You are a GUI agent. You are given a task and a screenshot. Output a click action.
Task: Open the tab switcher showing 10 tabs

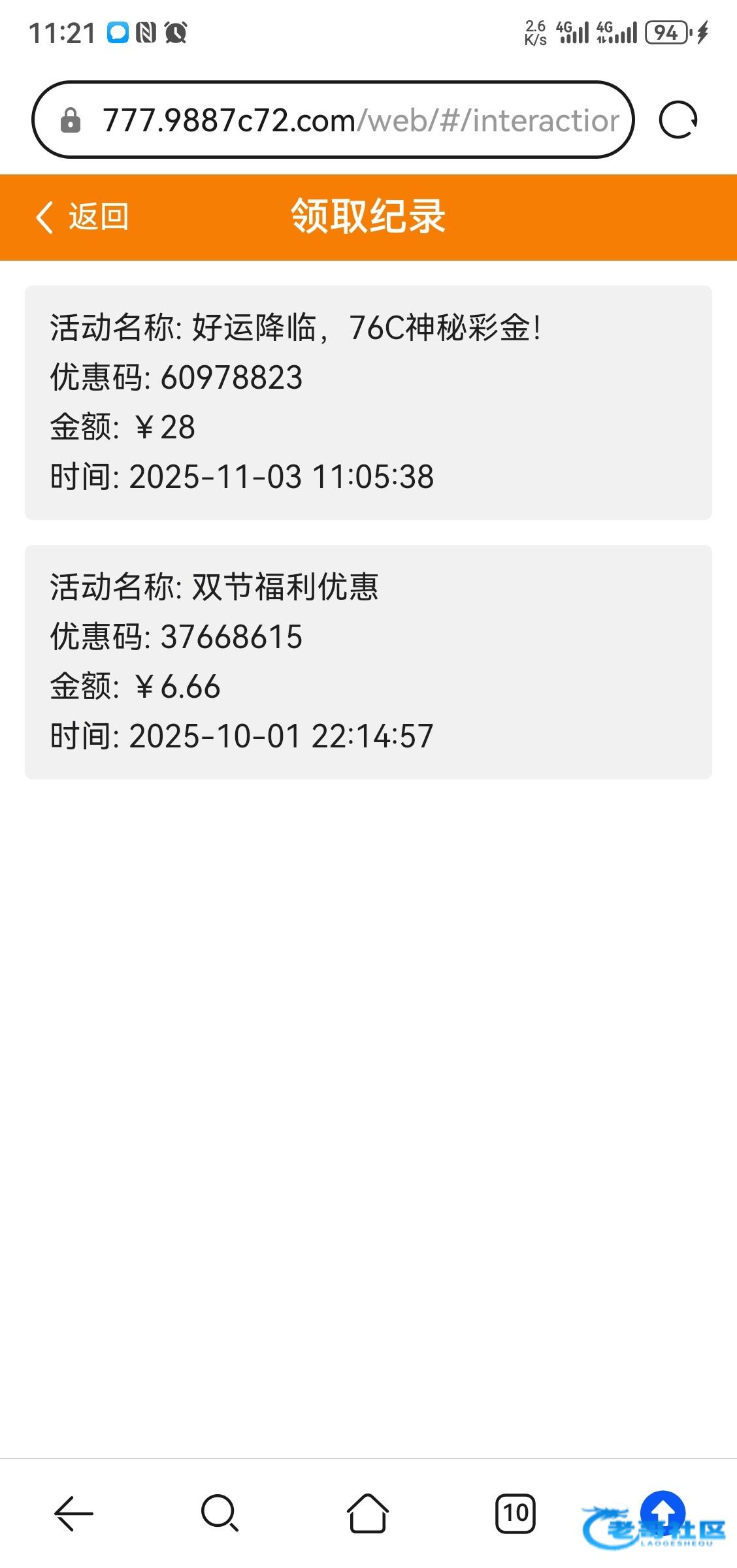point(516,1513)
